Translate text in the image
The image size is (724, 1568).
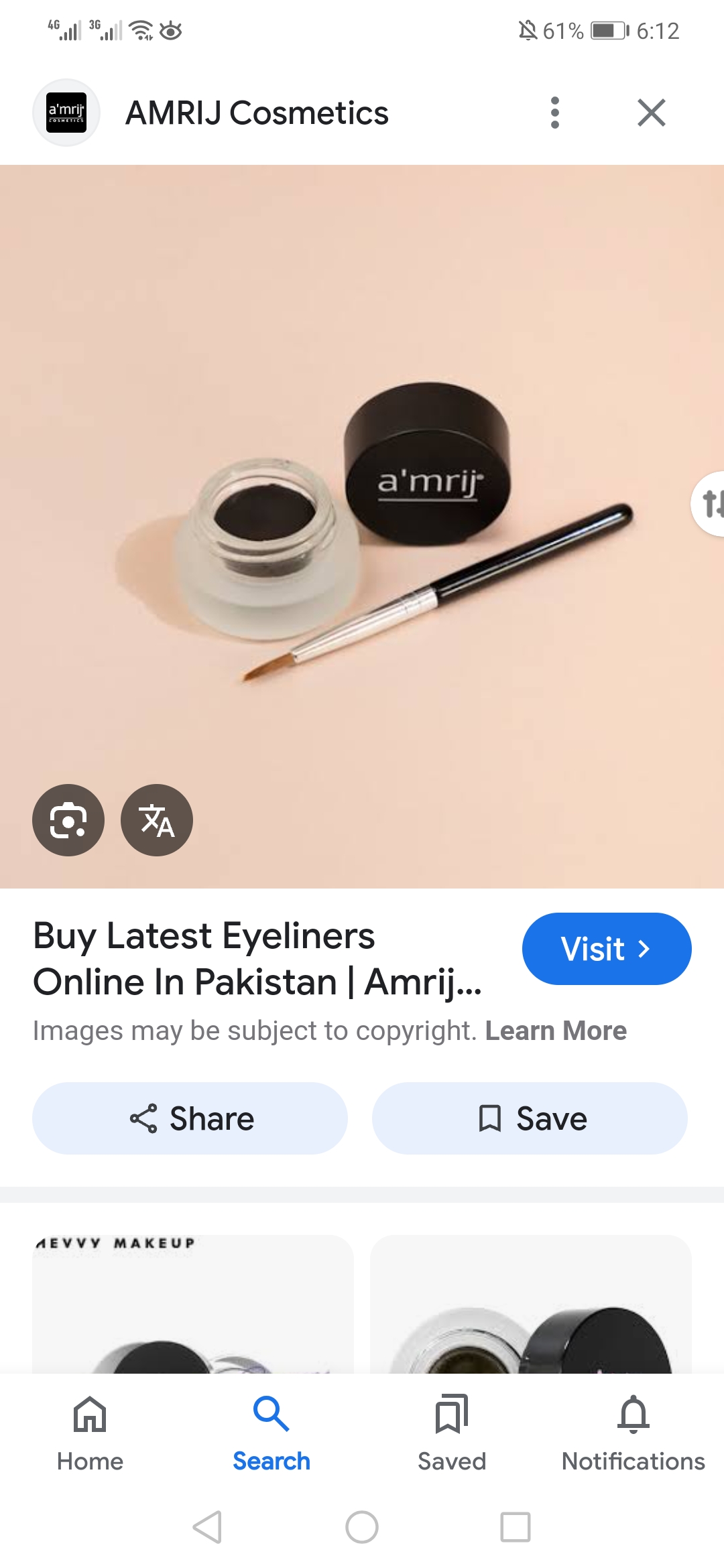click(157, 820)
